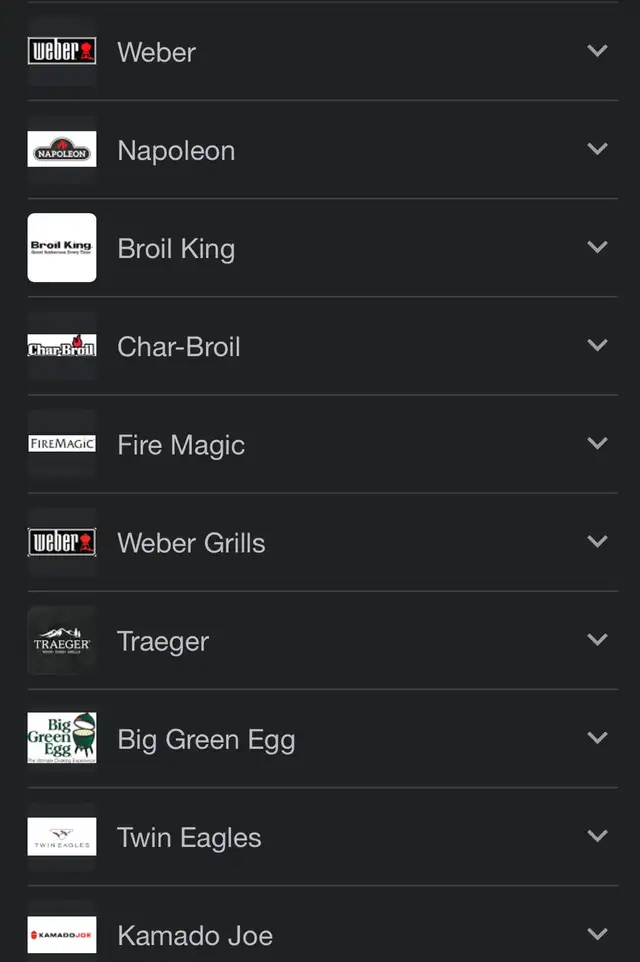Open the Broil King dropdown
Viewport: 640px width, 962px height.
pos(597,247)
